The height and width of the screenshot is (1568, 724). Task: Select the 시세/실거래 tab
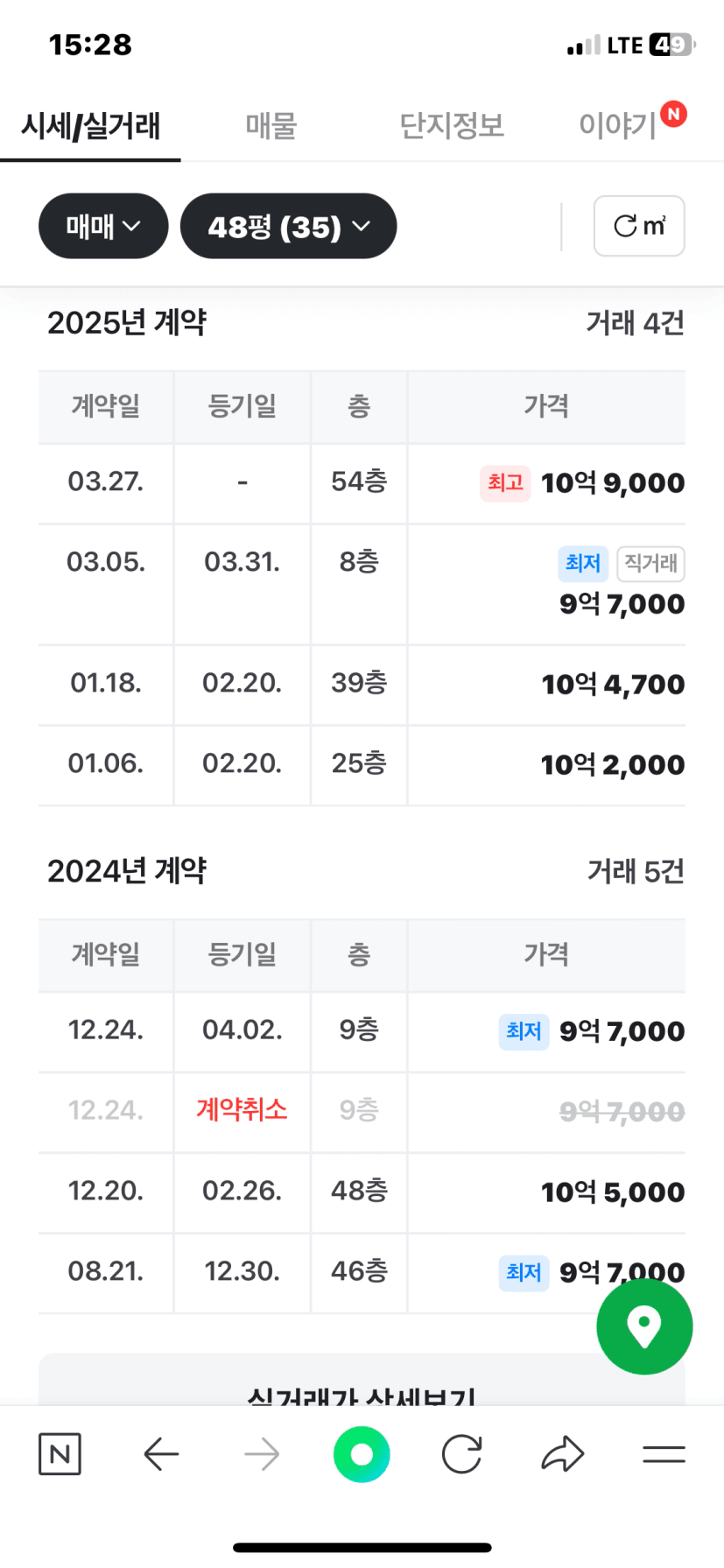click(90, 126)
